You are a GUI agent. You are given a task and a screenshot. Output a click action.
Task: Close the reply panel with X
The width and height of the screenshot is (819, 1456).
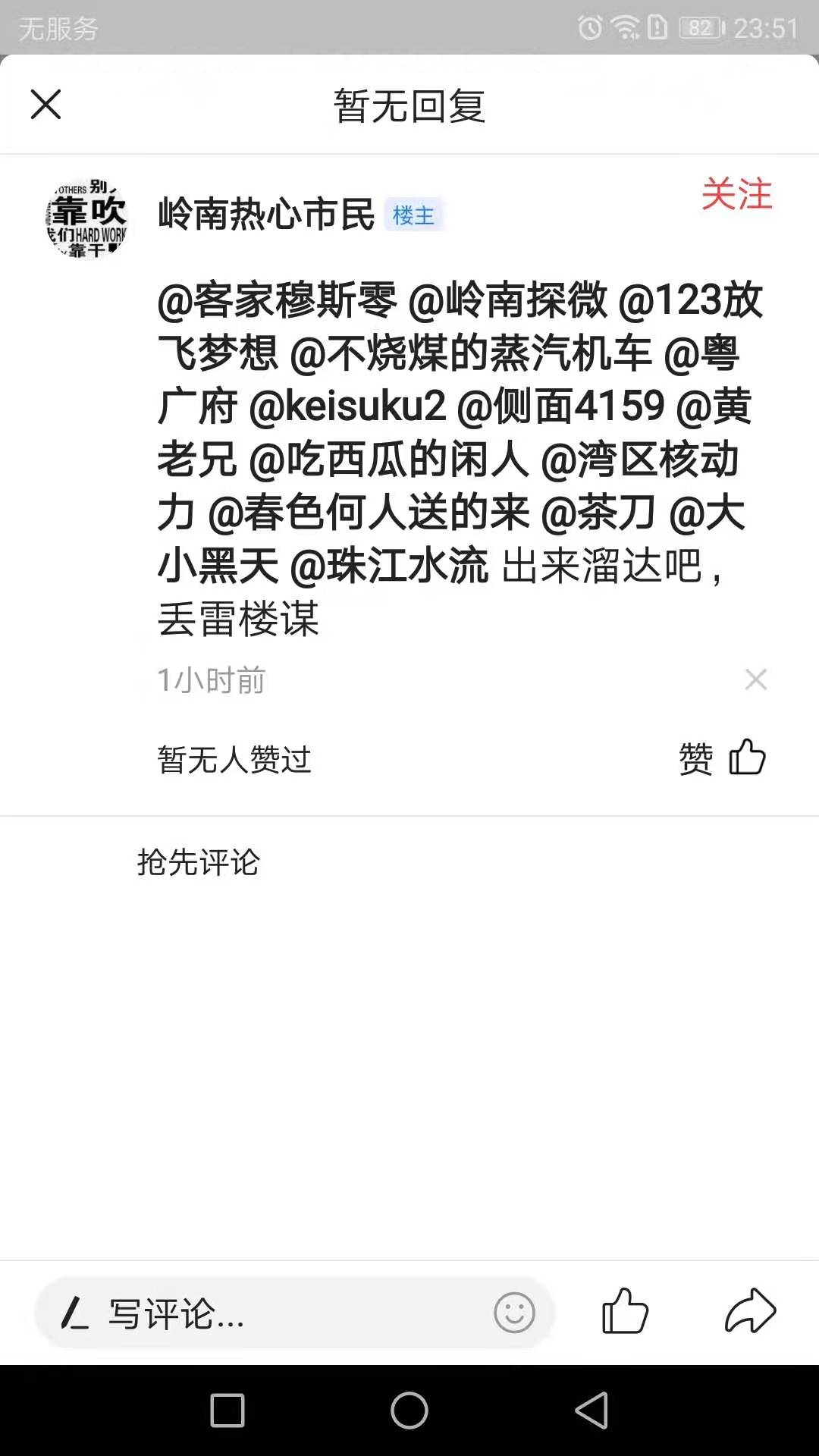coord(45,105)
